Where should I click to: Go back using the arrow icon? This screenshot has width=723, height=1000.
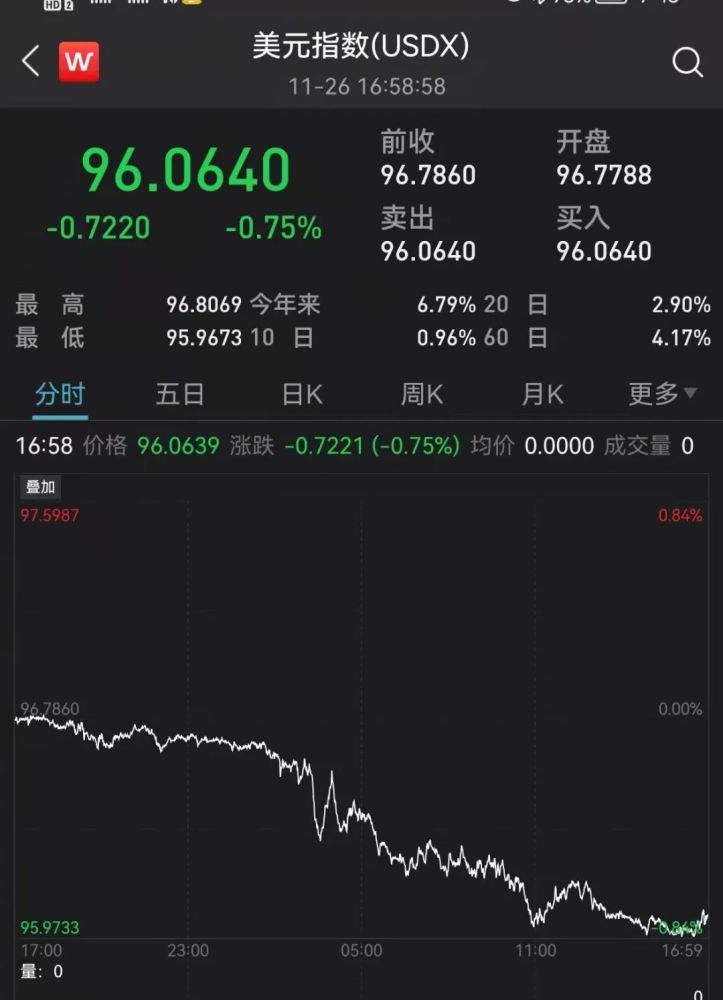pos(30,62)
